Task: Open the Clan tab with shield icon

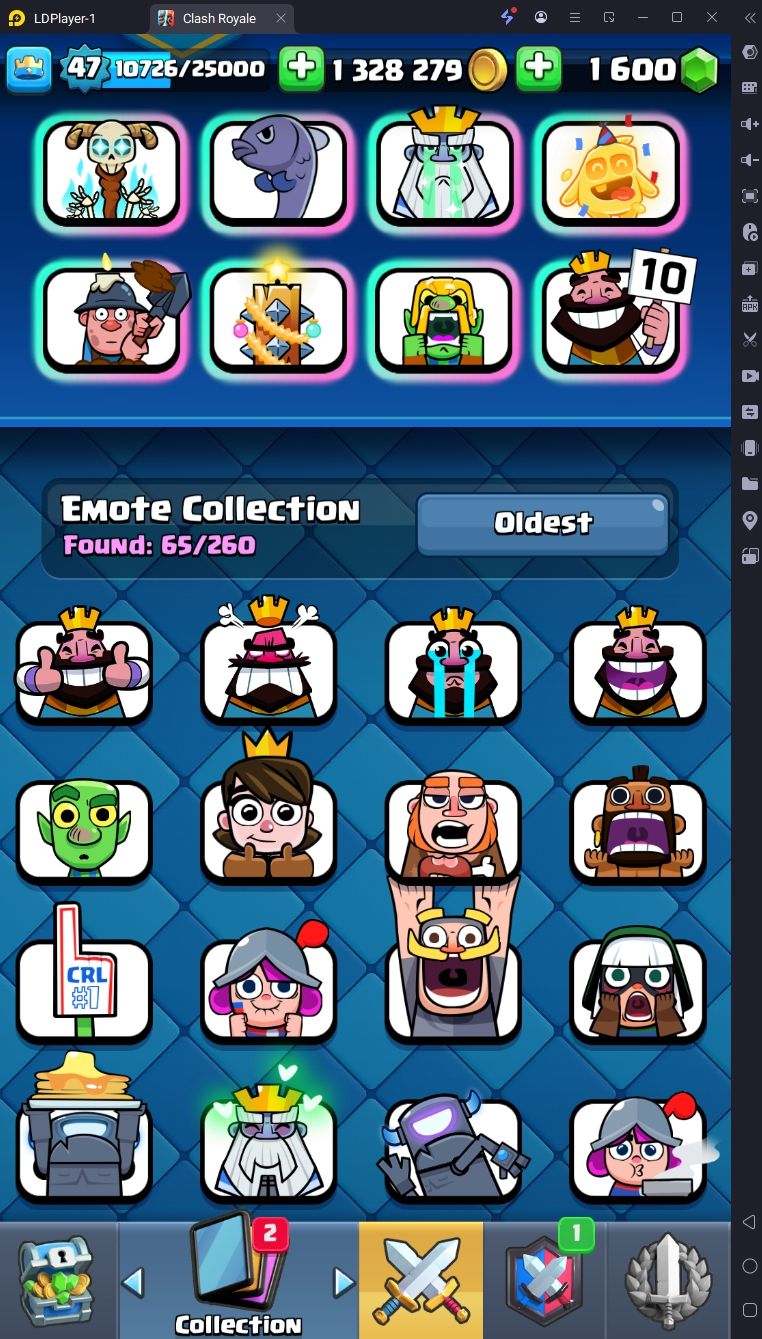Action: (544, 1280)
